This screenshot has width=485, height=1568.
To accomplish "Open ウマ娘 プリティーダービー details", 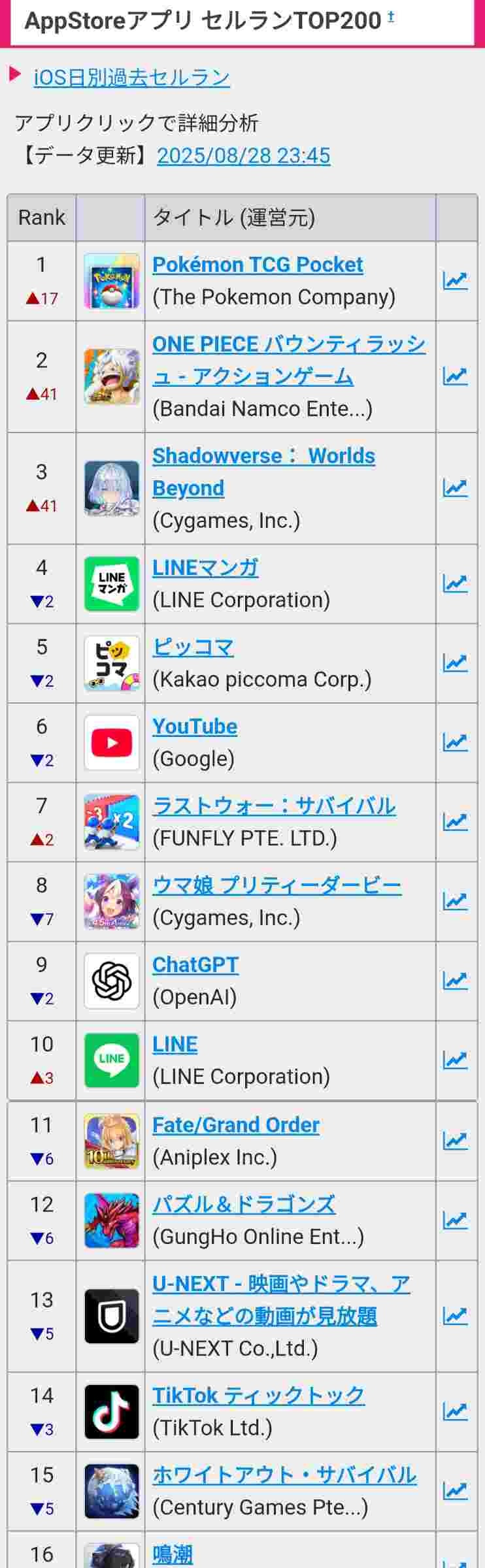I will coord(276,885).
